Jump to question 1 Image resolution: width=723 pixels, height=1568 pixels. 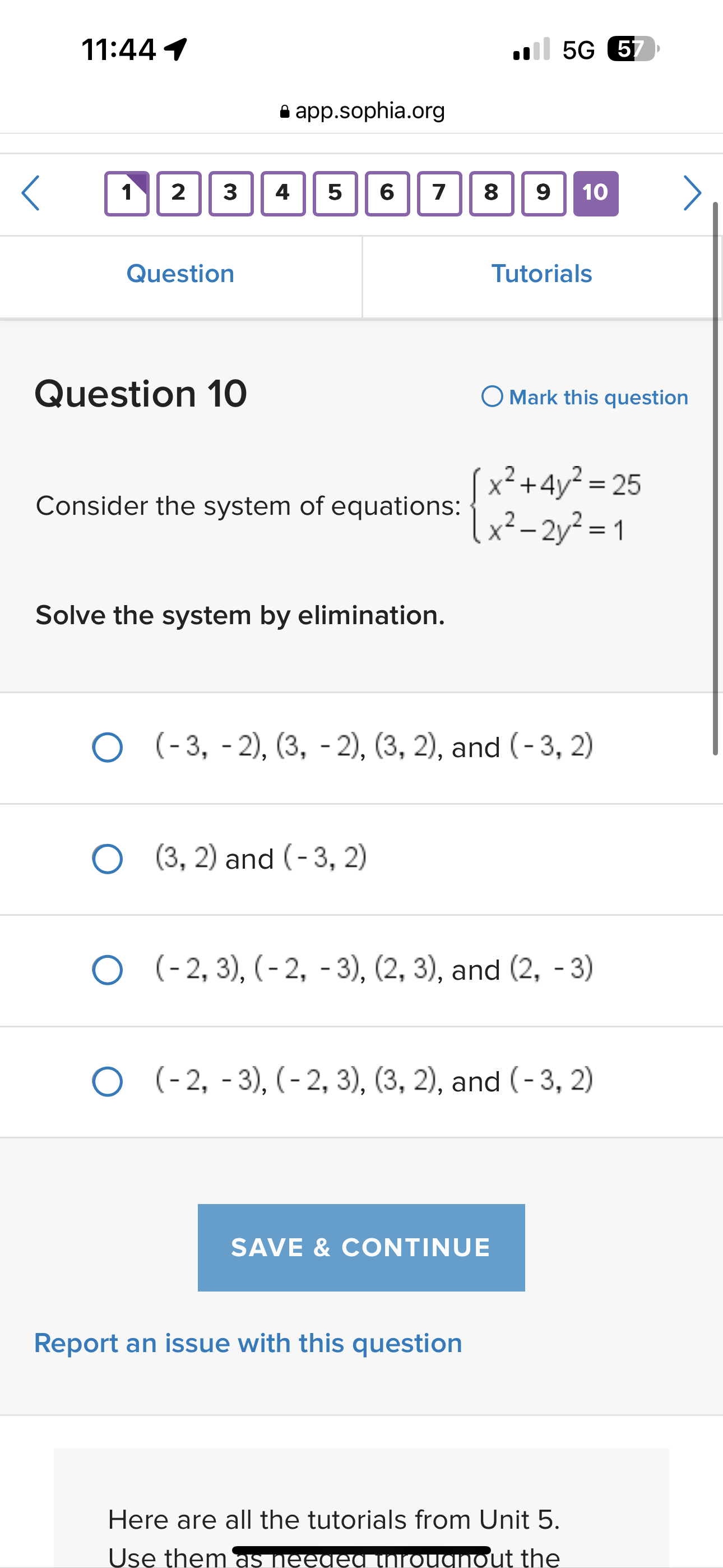coord(127,193)
